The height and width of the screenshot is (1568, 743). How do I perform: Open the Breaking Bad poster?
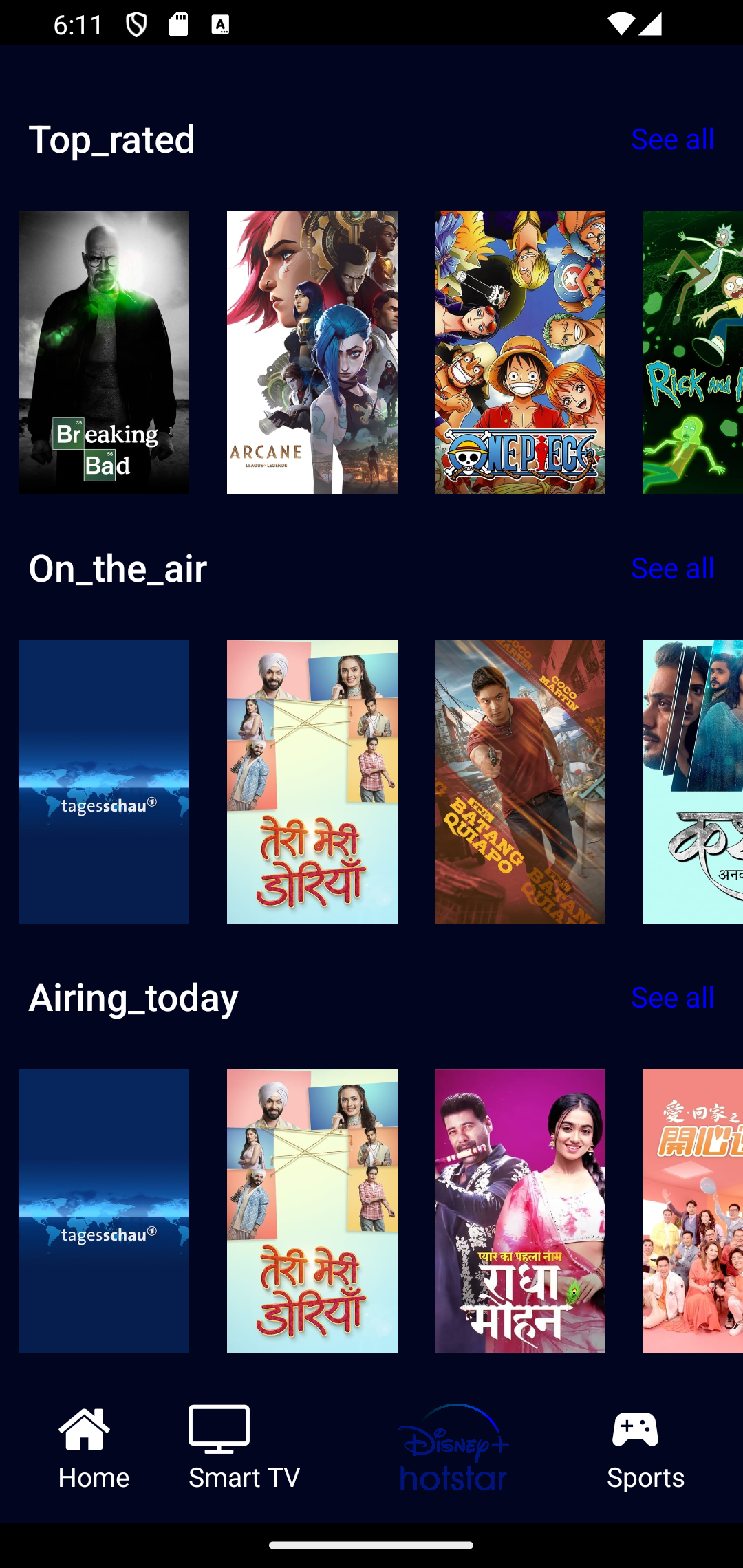[104, 352]
